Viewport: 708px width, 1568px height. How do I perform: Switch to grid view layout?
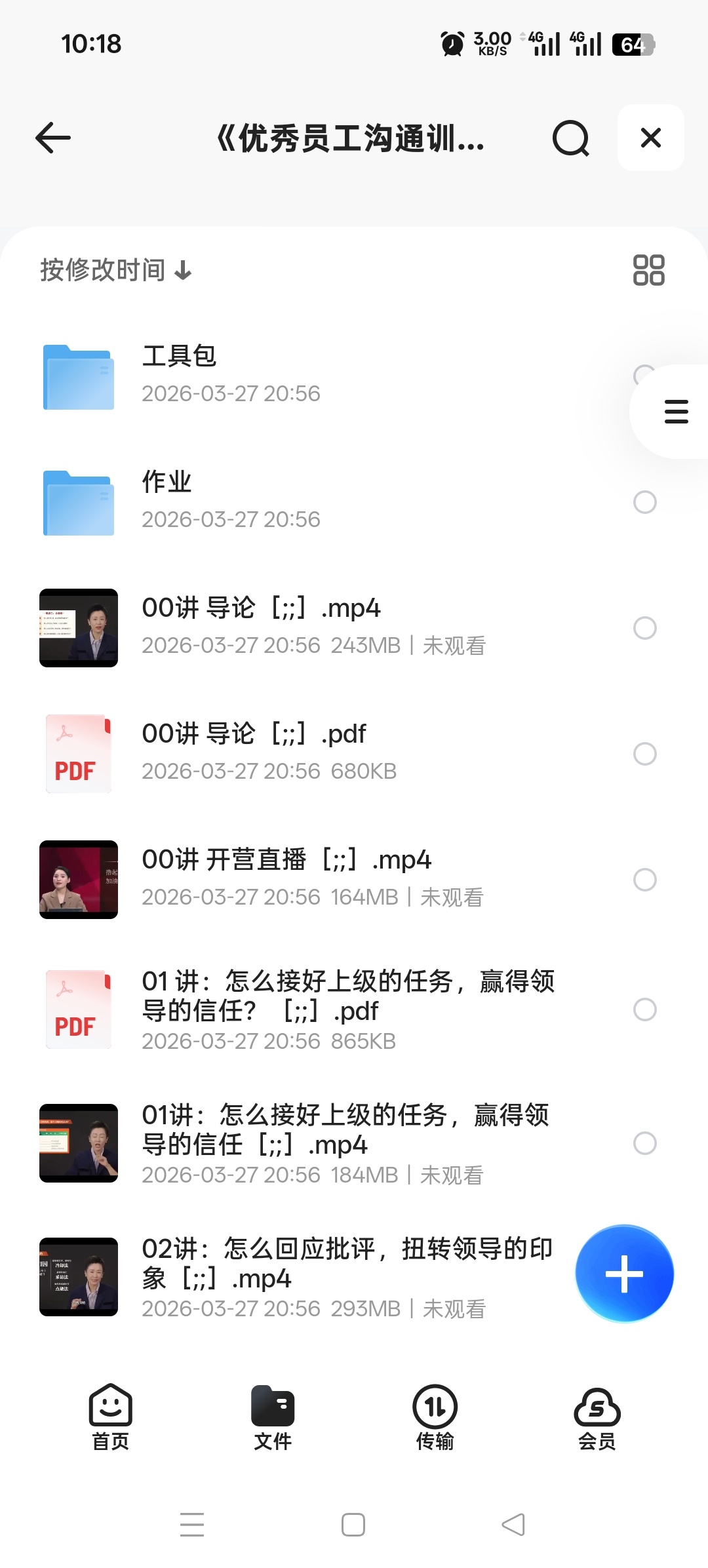point(650,269)
